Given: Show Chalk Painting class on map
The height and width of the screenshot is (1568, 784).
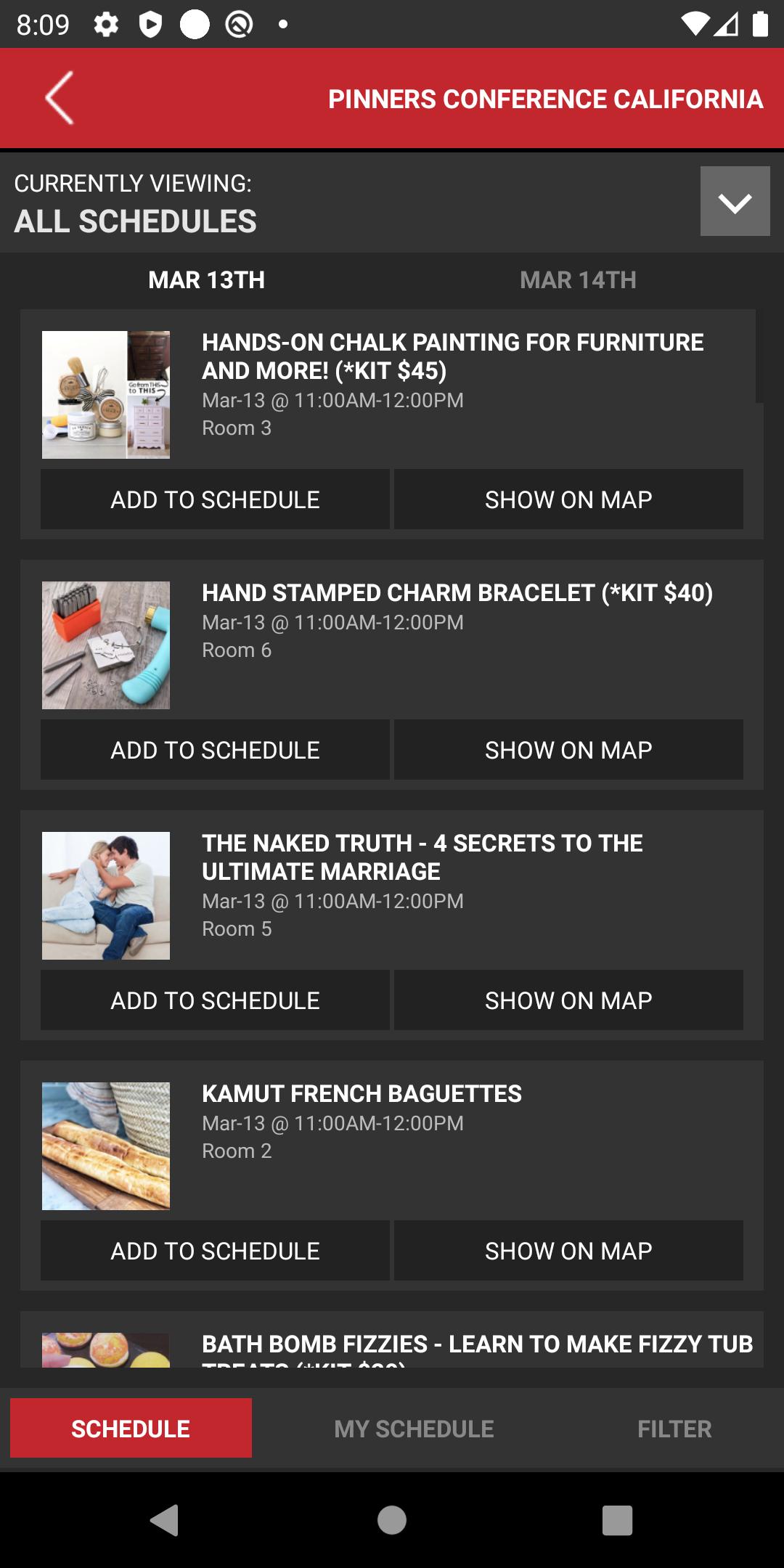Looking at the screenshot, I should point(568,499).
